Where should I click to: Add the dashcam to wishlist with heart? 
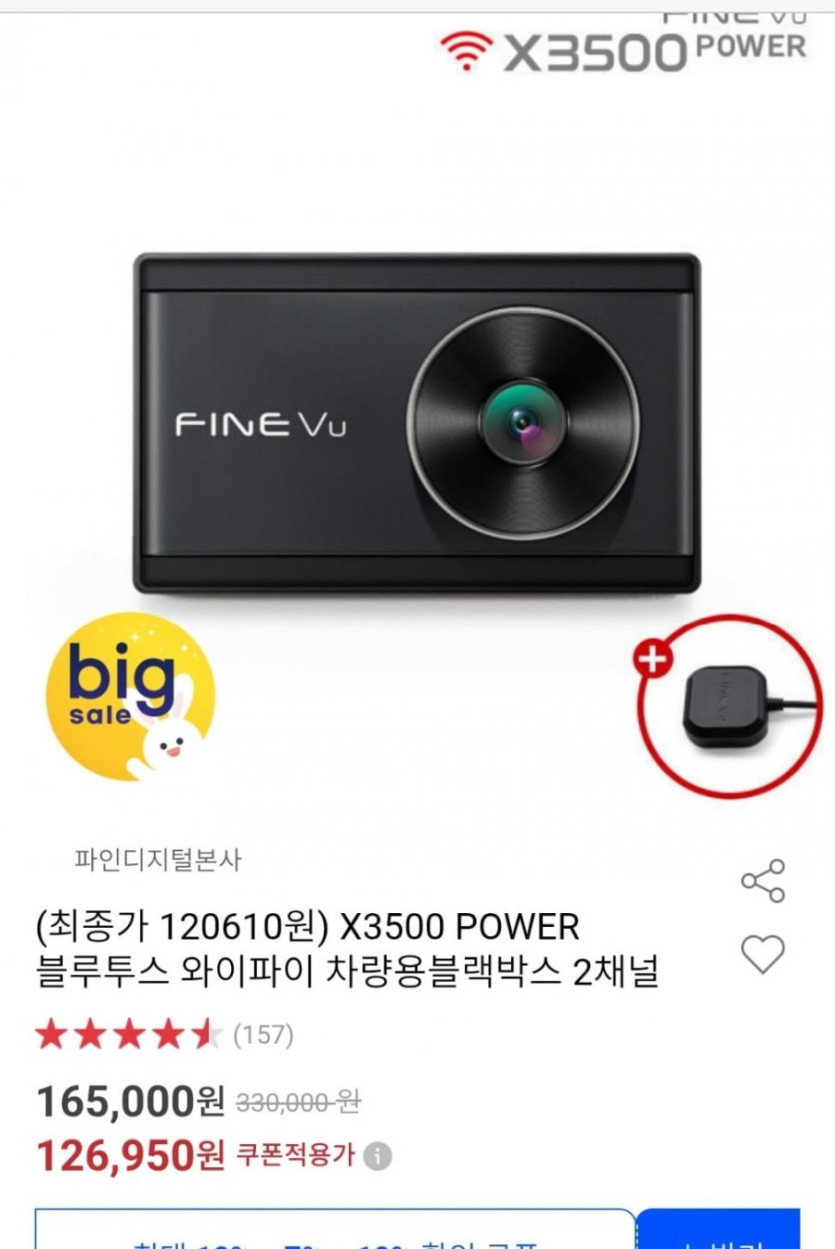coord(762,955)
